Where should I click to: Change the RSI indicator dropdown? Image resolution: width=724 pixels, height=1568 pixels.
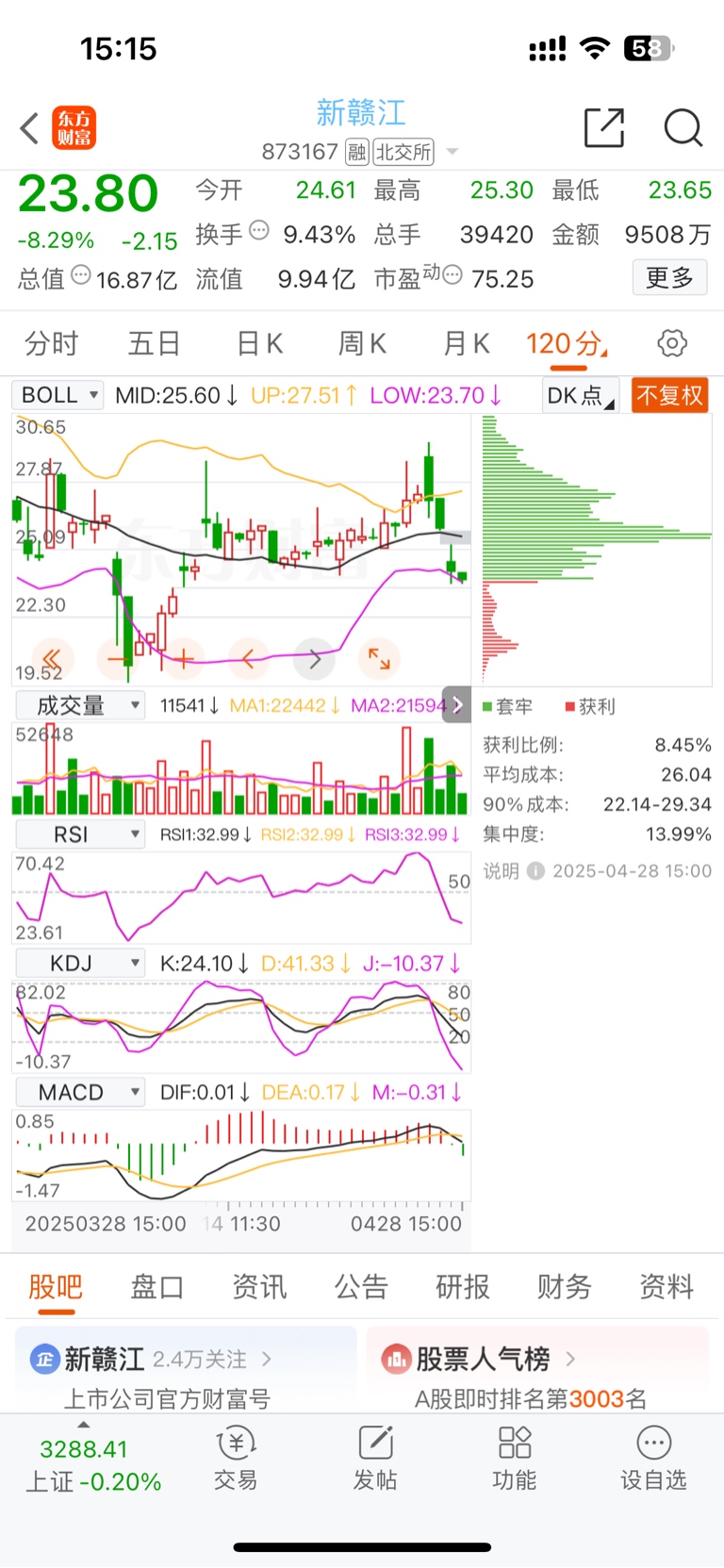tap(81, 834)
